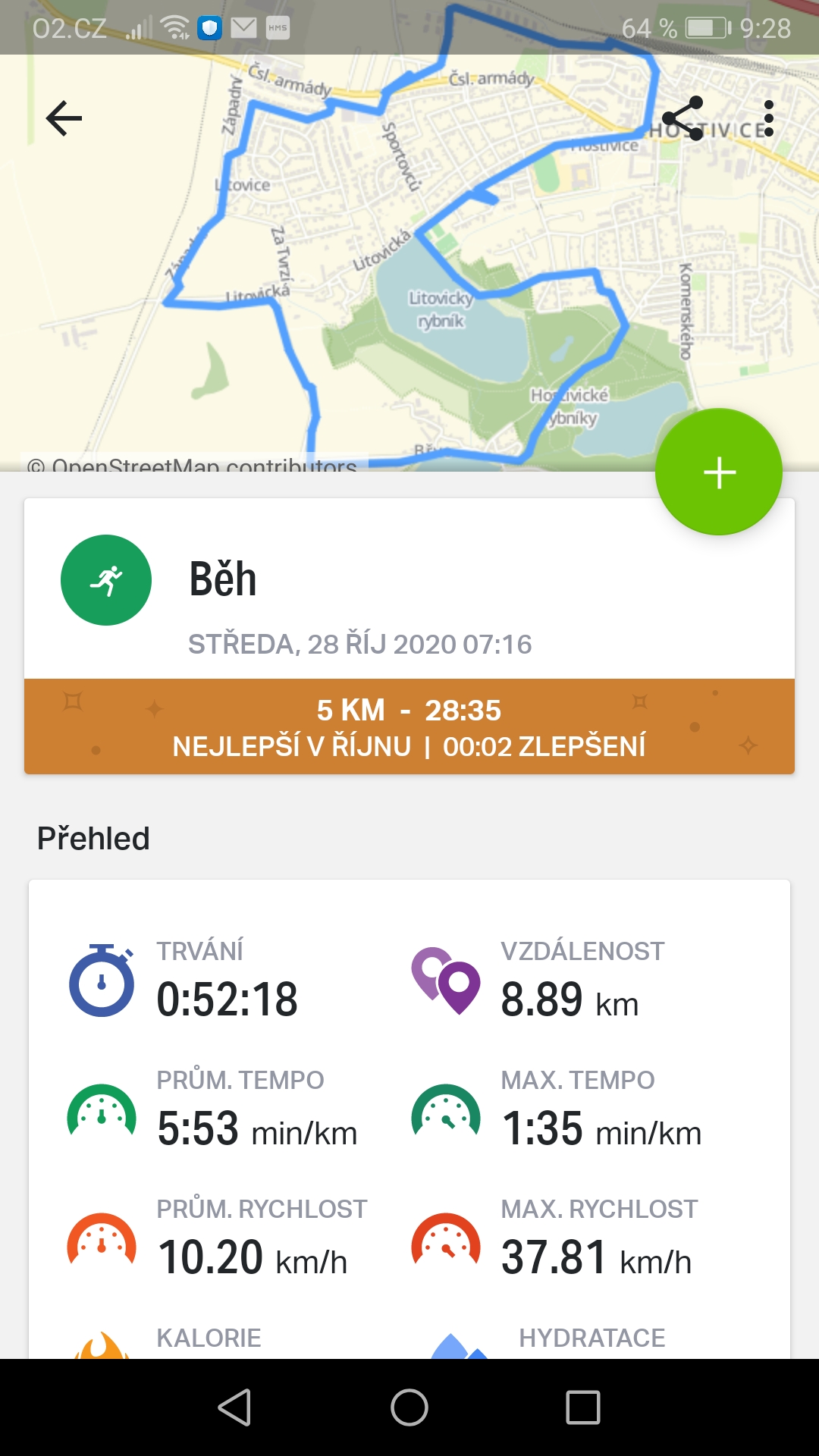
Task: Tap the green plus floating button
Action: 719,472
